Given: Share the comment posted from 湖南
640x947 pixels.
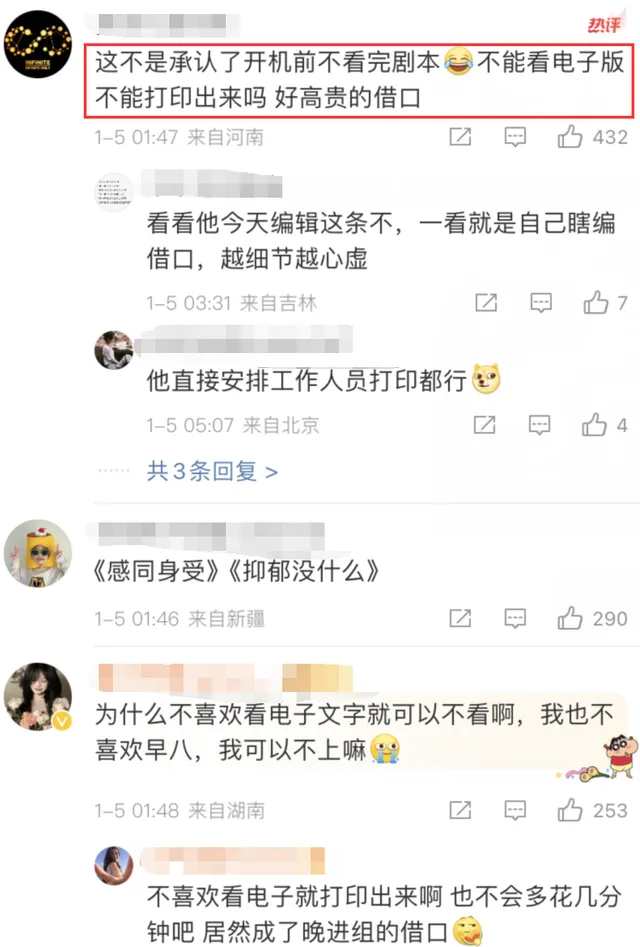Looking at the screenshot, I should click(x=461, y=810).
